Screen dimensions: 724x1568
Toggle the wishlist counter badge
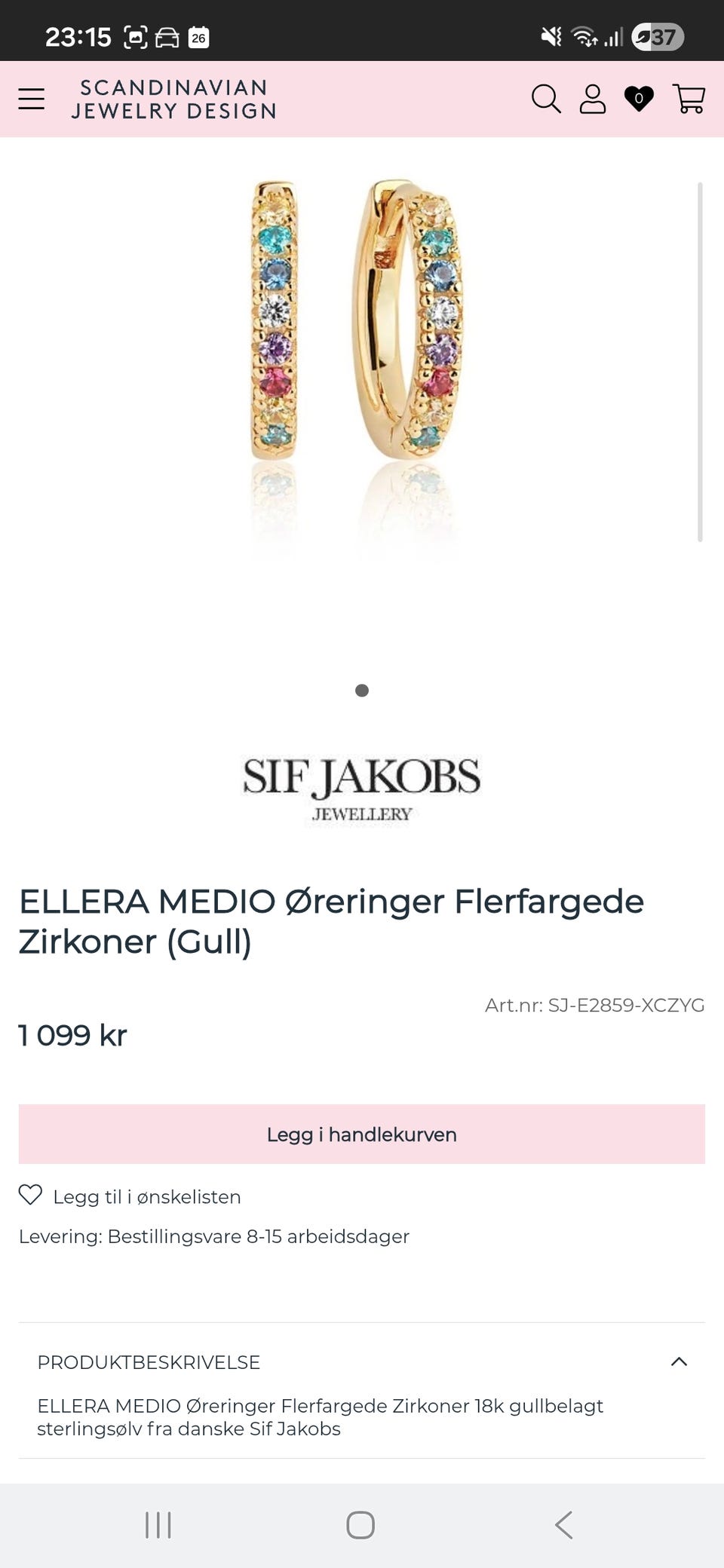640,98
